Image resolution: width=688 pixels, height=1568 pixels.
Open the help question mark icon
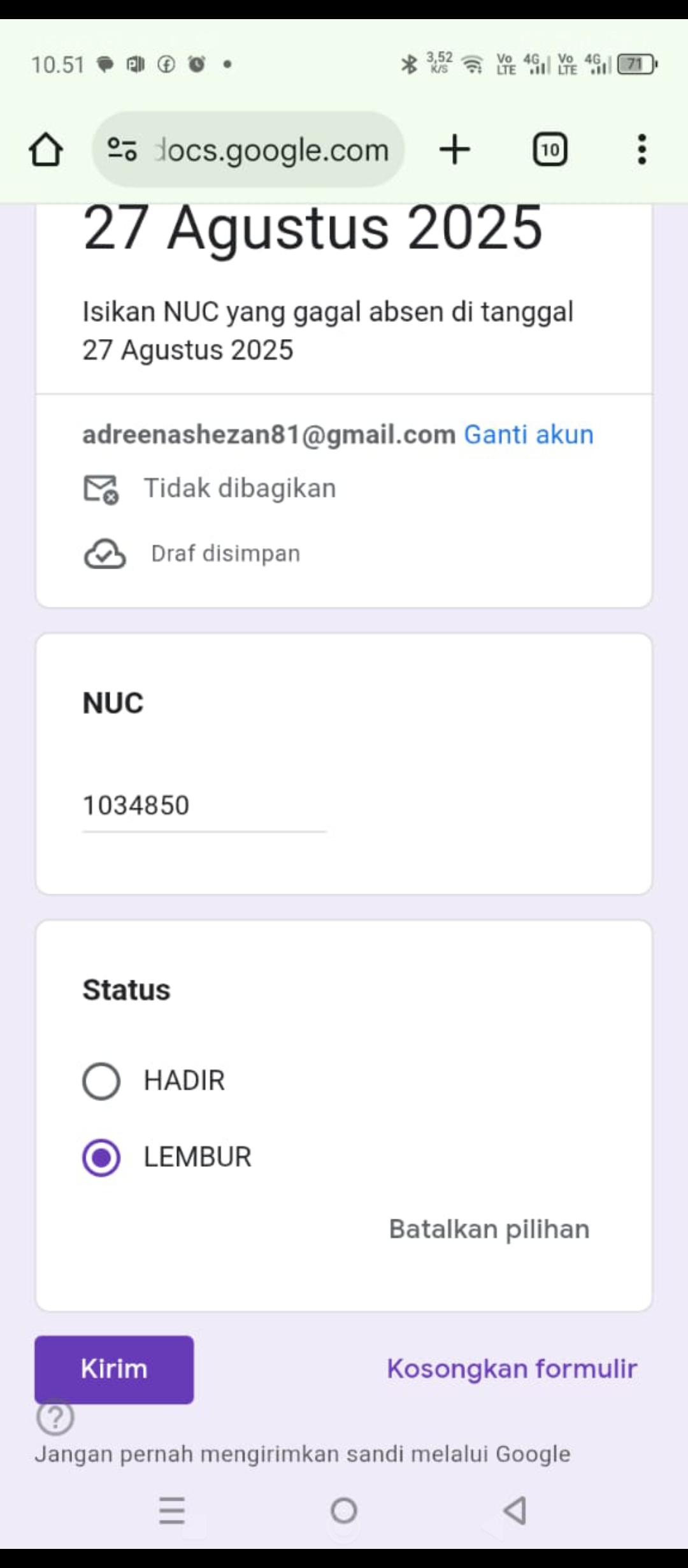click(x=55, y=1418)
